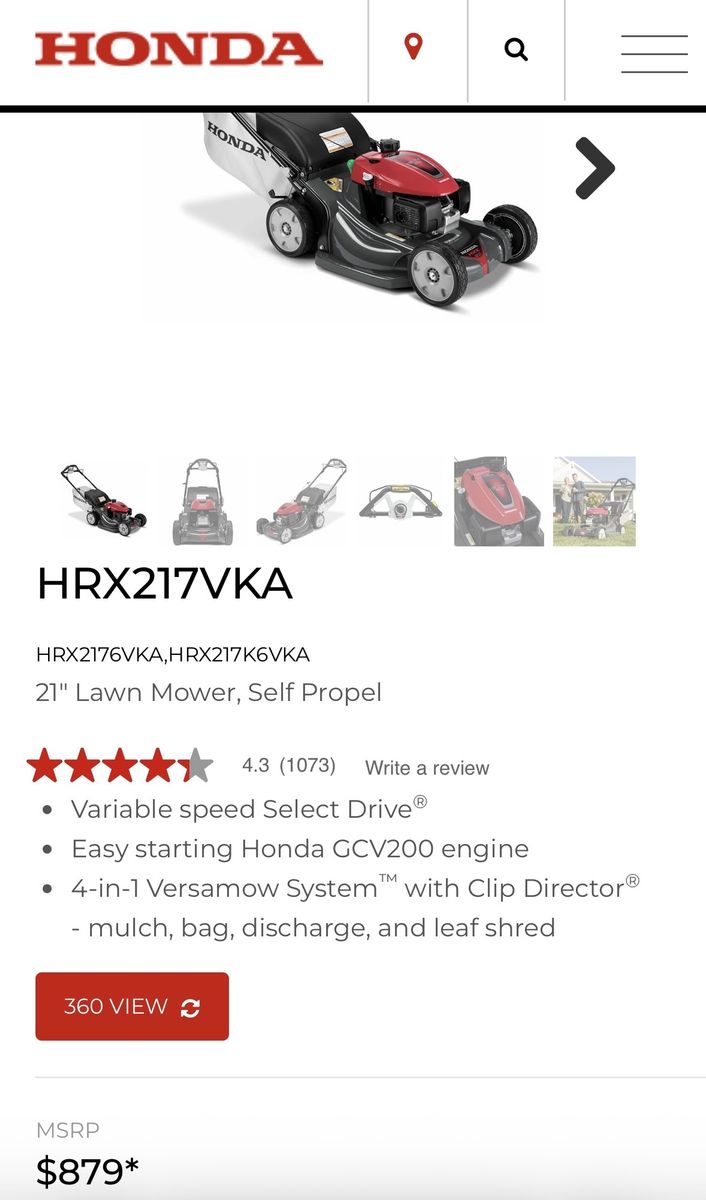This screenshot has height=1200, width=706.
Task: Select the handle control thumbnail
Action: click(x=400, y=501)
